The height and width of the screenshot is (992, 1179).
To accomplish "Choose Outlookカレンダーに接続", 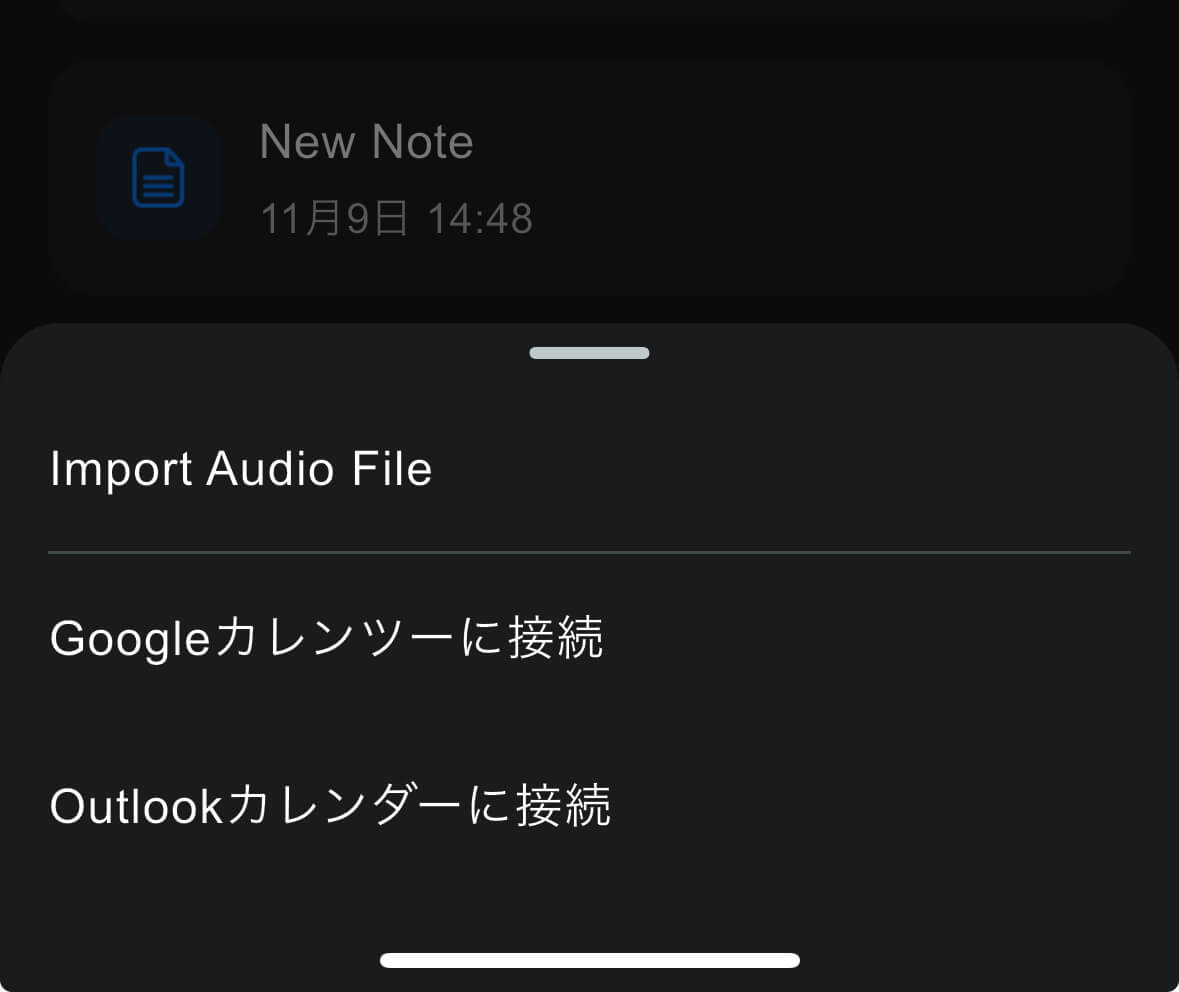I will click(x=330, y=806).
